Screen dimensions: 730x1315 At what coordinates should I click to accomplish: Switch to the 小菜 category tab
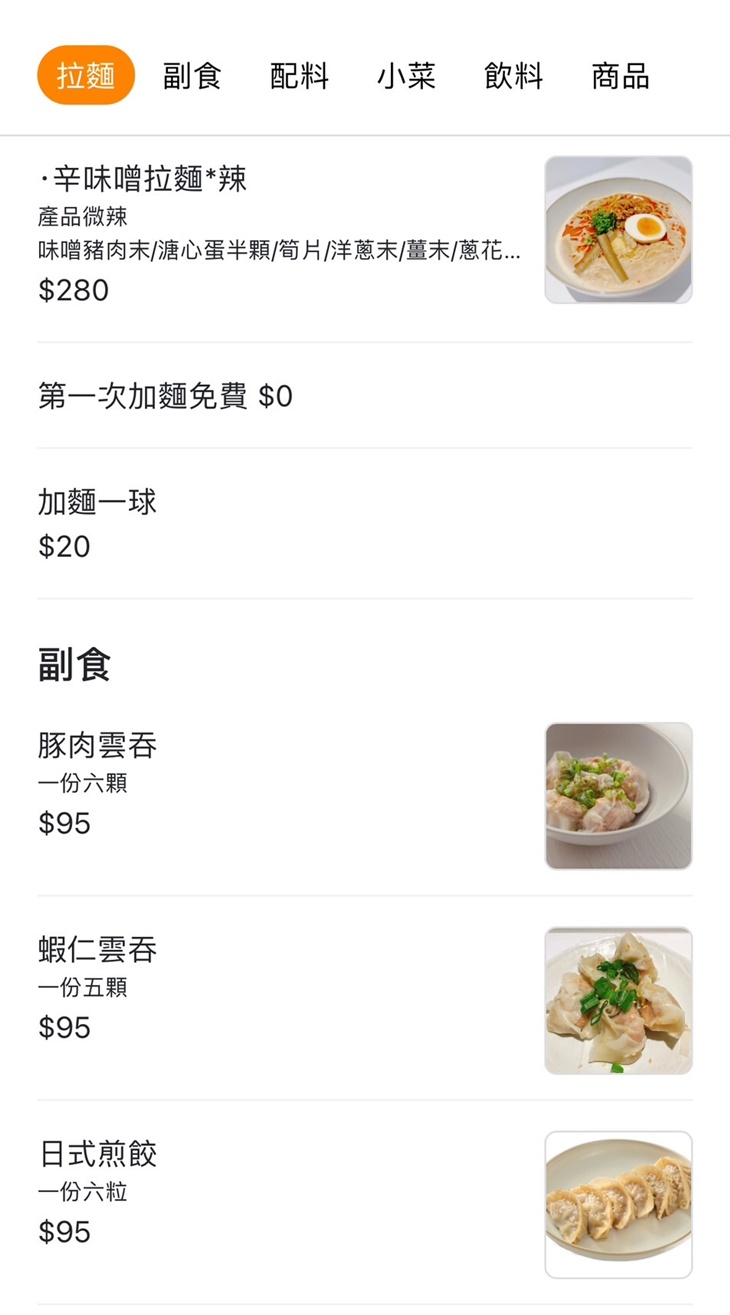[406, 75]
